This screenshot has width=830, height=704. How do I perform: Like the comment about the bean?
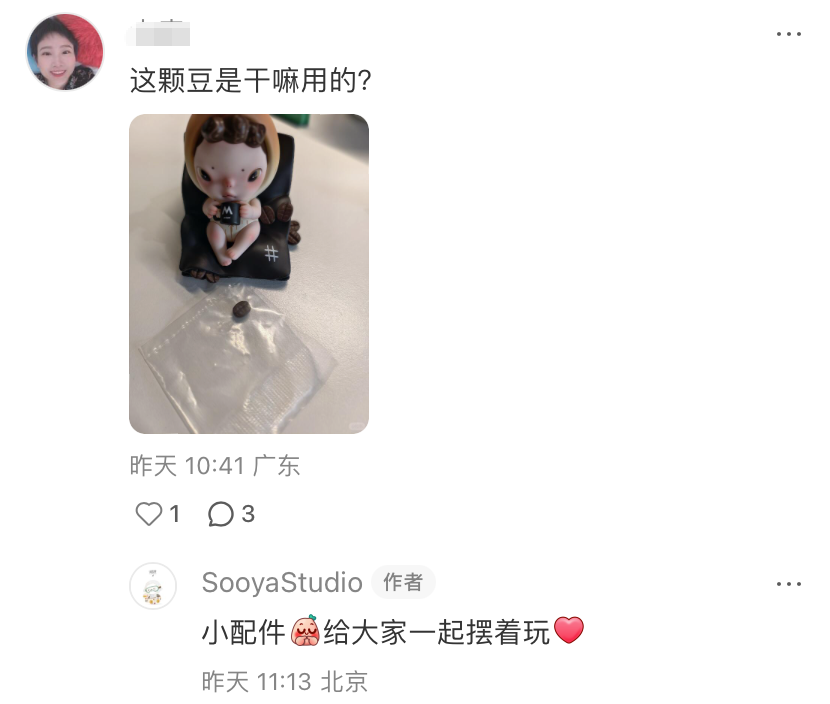[149, 514]
